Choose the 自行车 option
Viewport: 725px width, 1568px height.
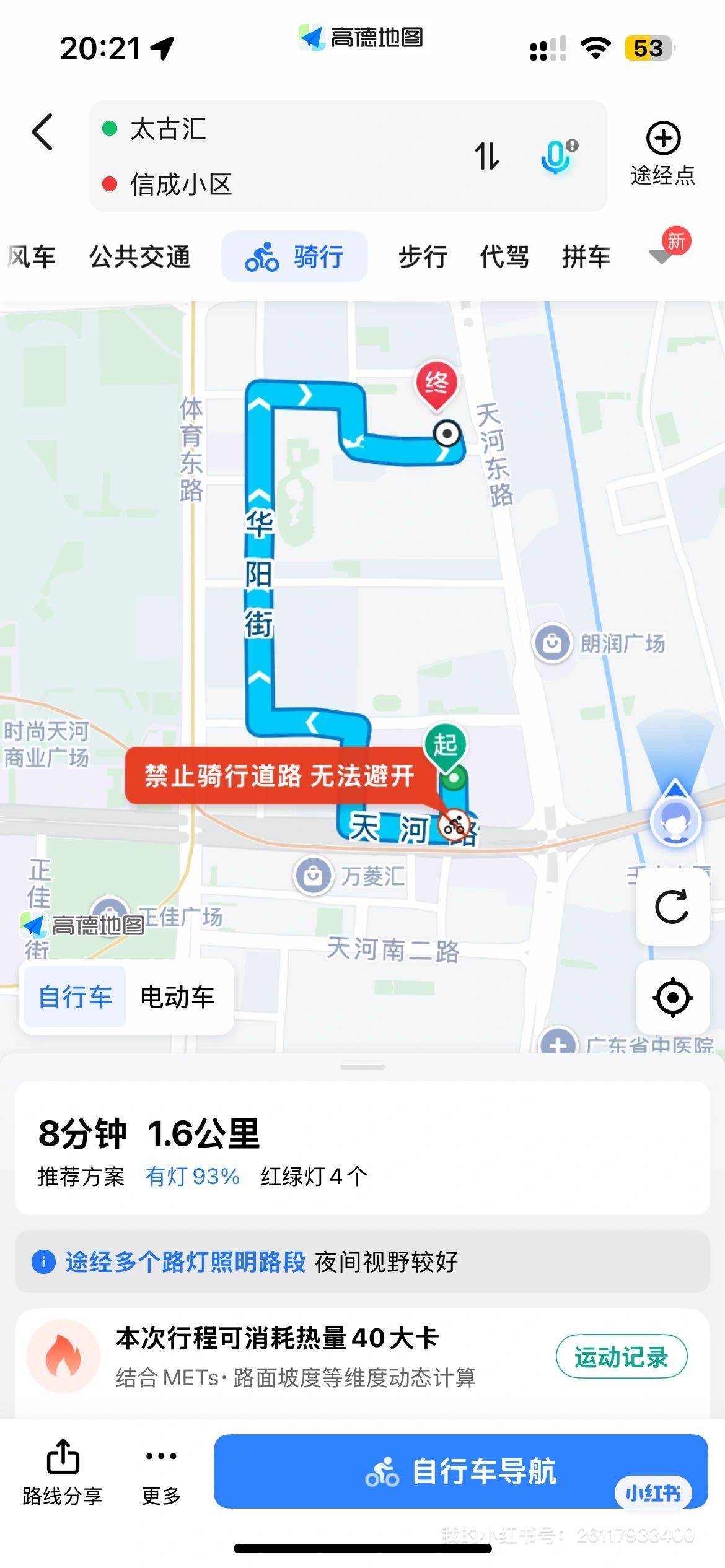(x=75, y=998)
